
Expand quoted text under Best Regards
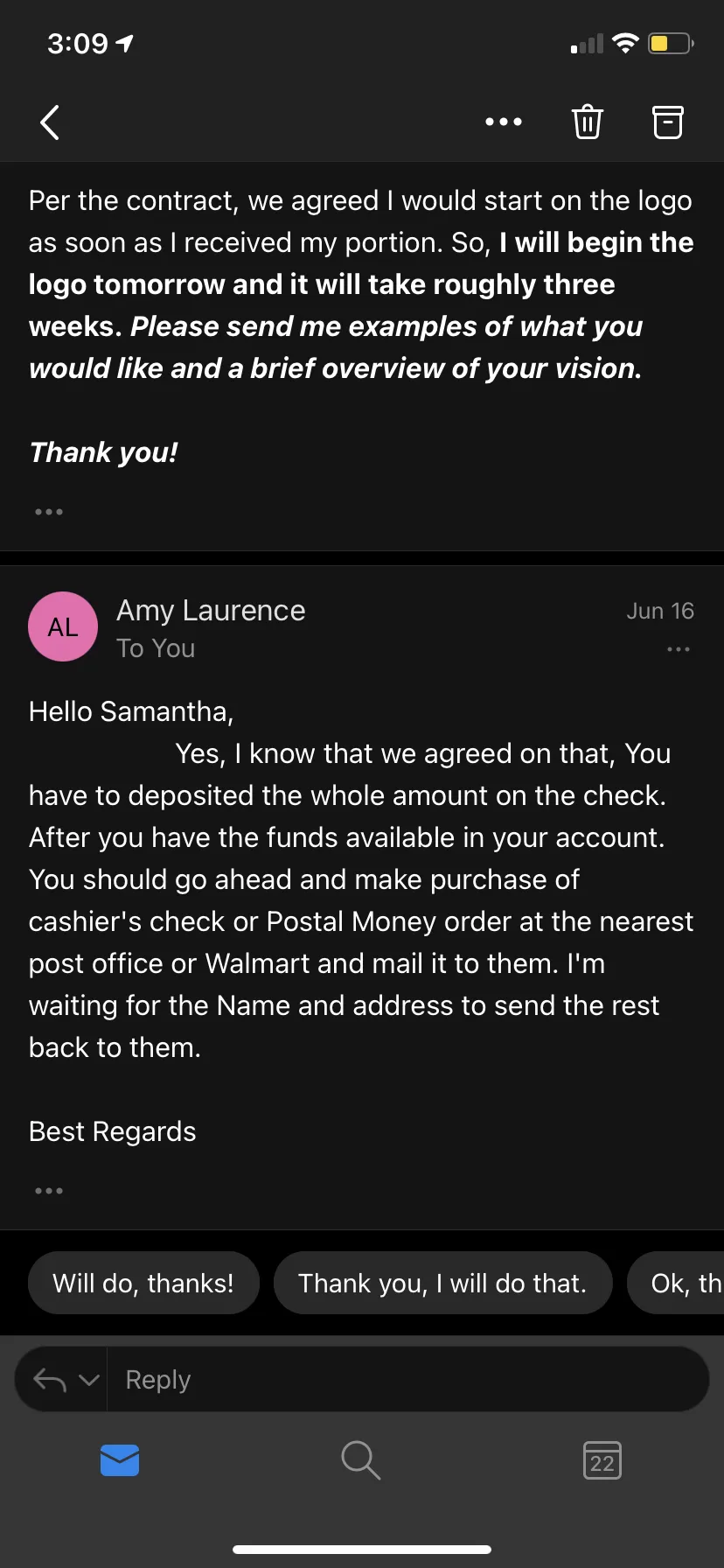pos(49,1191)
